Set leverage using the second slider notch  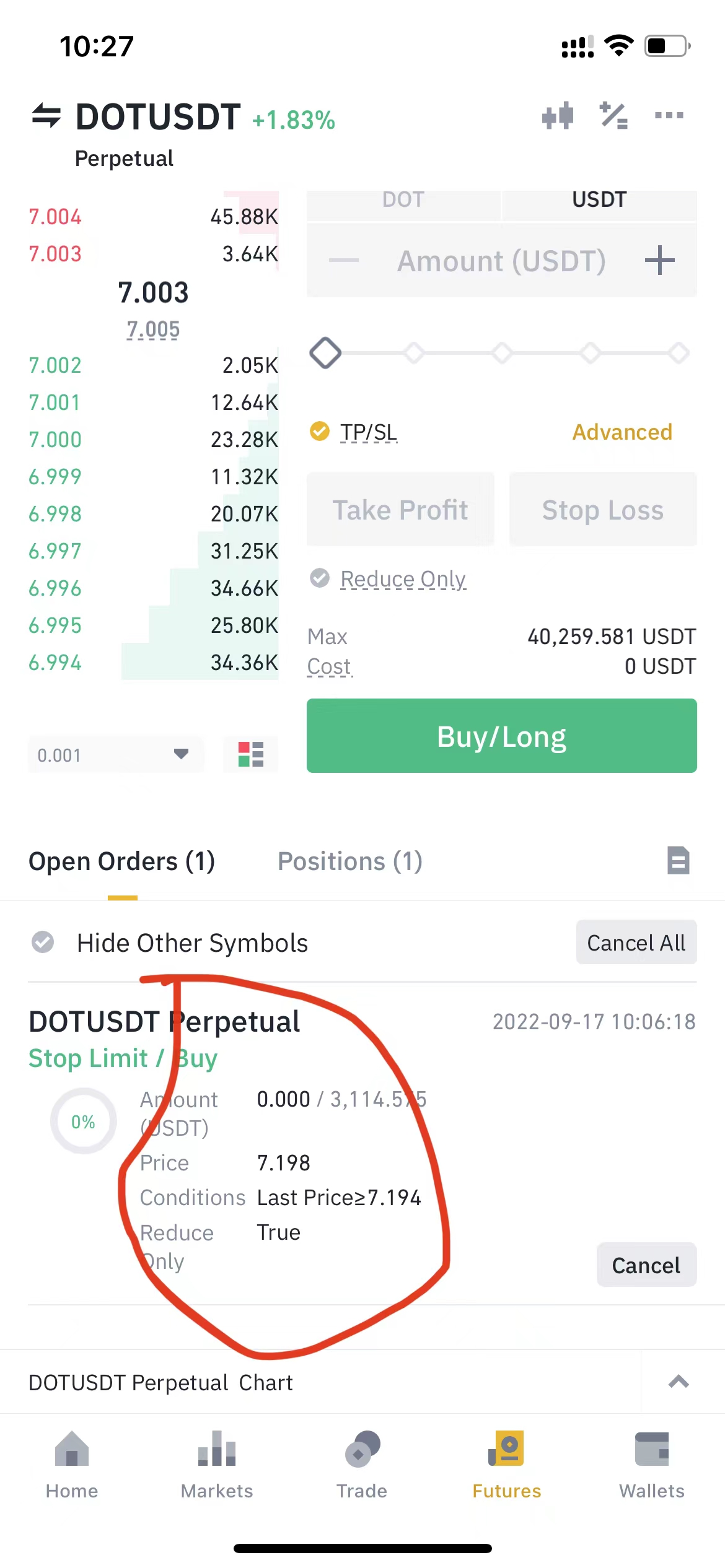tap(414, 353)
